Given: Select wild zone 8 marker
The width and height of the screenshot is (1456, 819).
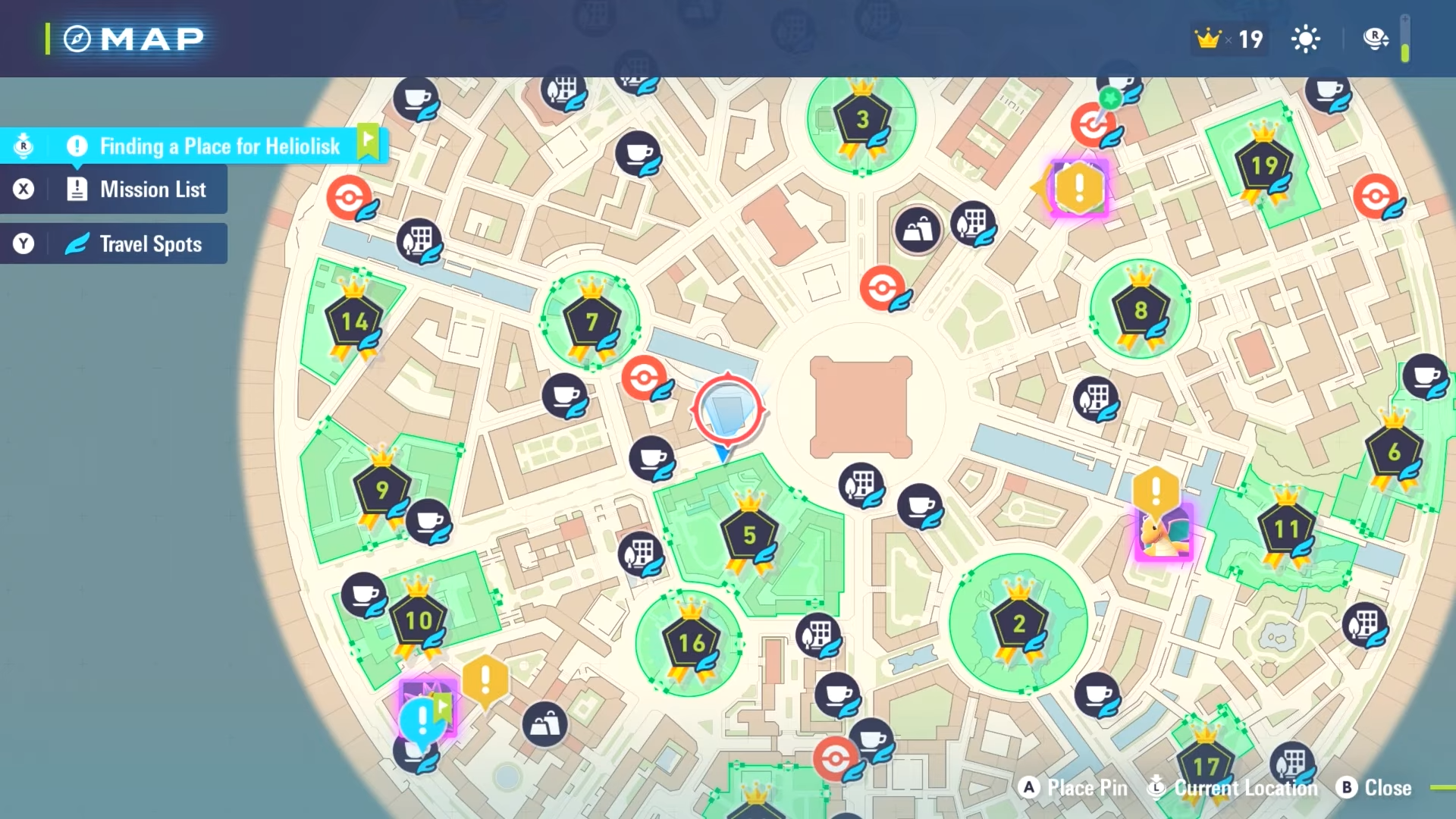Looking at the screenshot, I should click(x=1140, y=310).
